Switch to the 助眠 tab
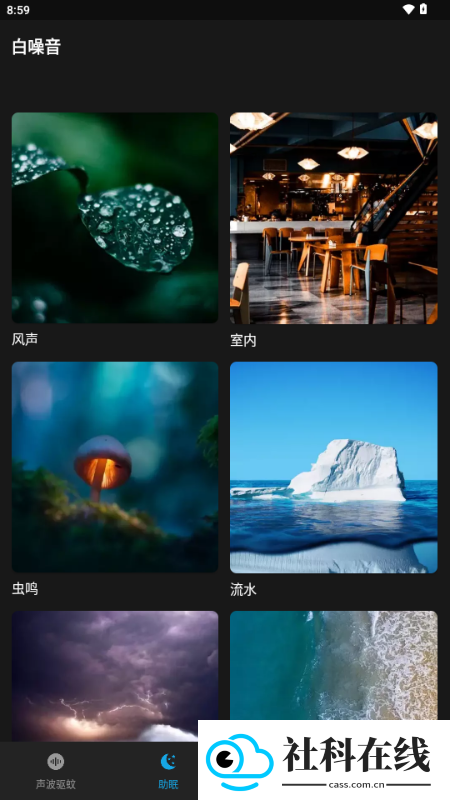 pyautogui.click(x=168, y=771)
